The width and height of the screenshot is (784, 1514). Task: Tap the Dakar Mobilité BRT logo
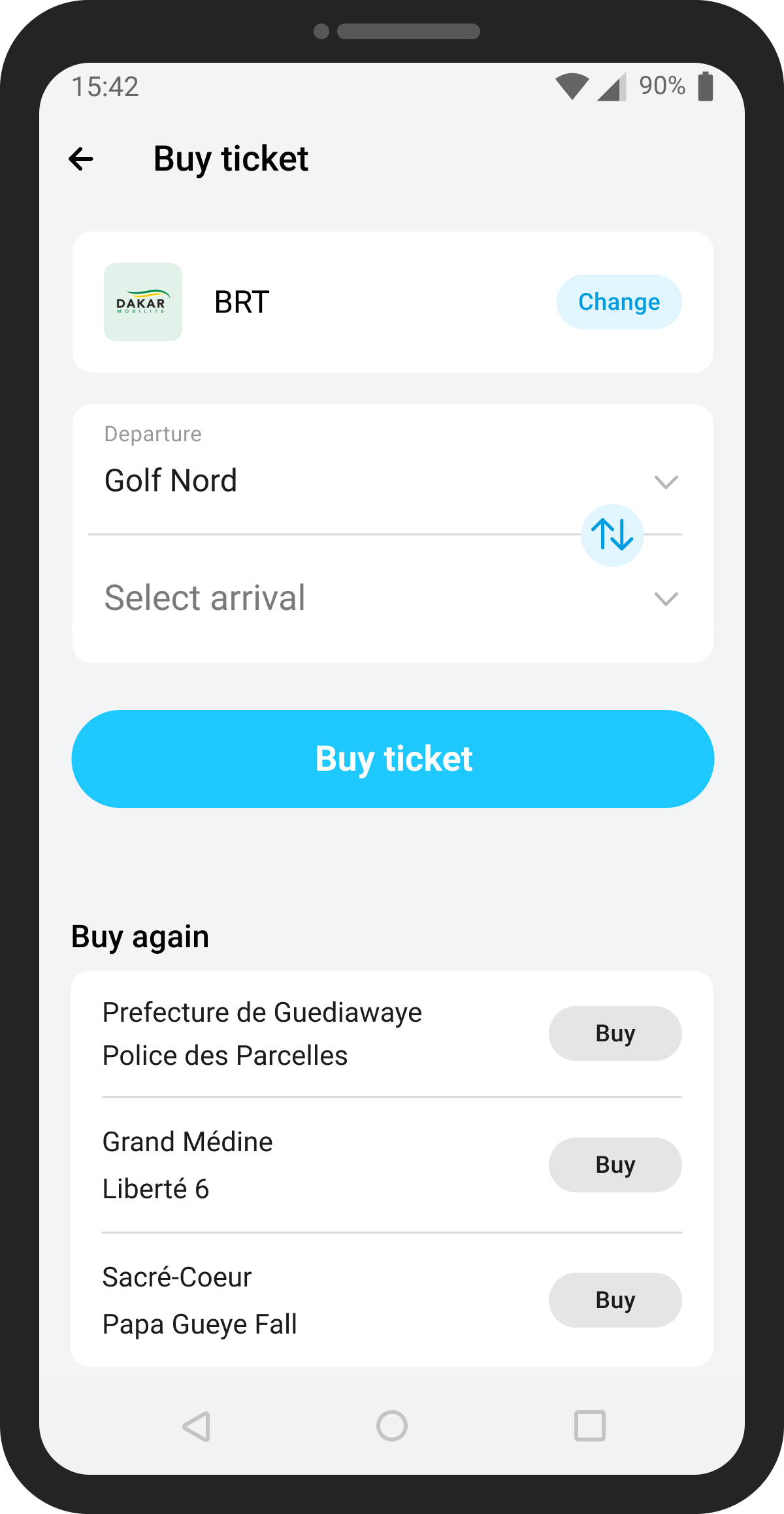click(x=143, y=302)
